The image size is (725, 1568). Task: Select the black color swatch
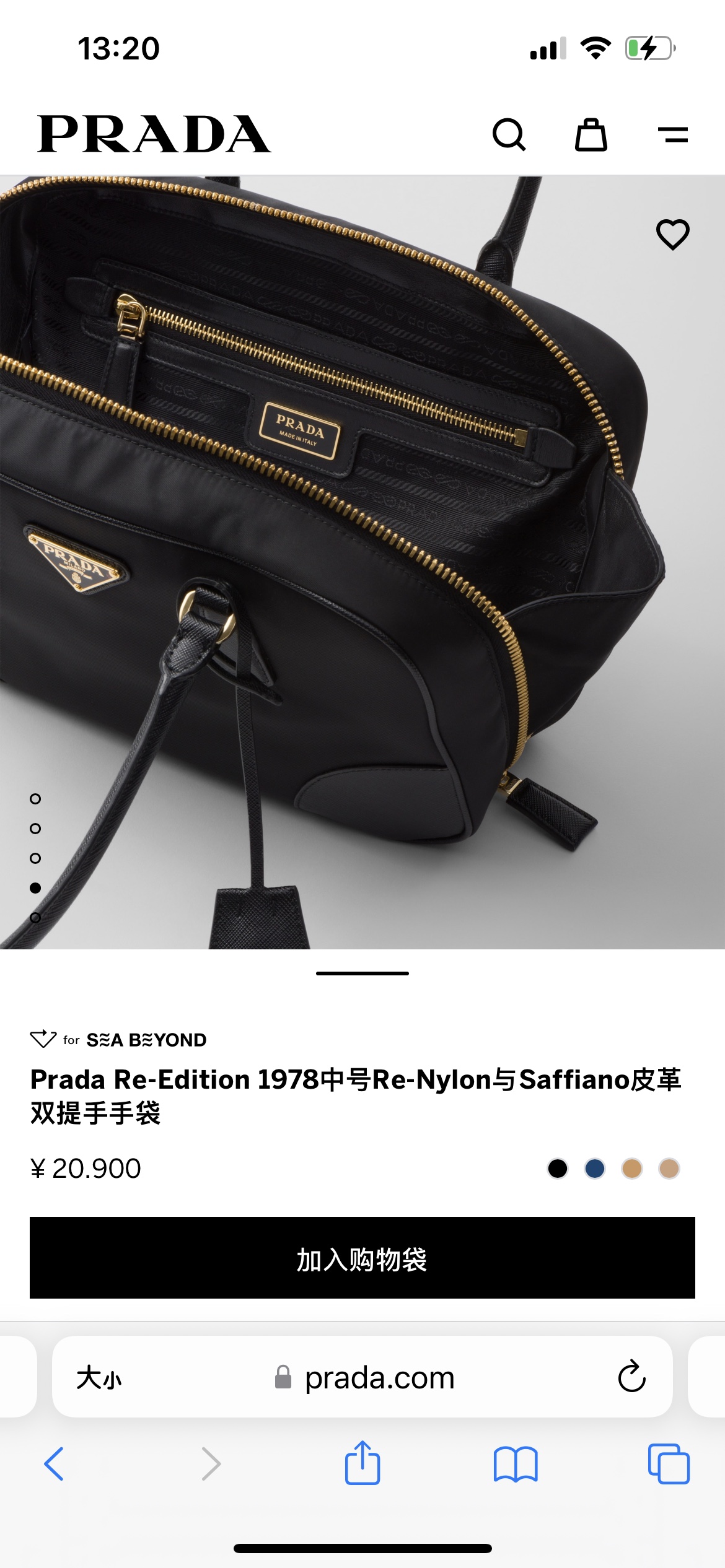(x=558, y=1169)
